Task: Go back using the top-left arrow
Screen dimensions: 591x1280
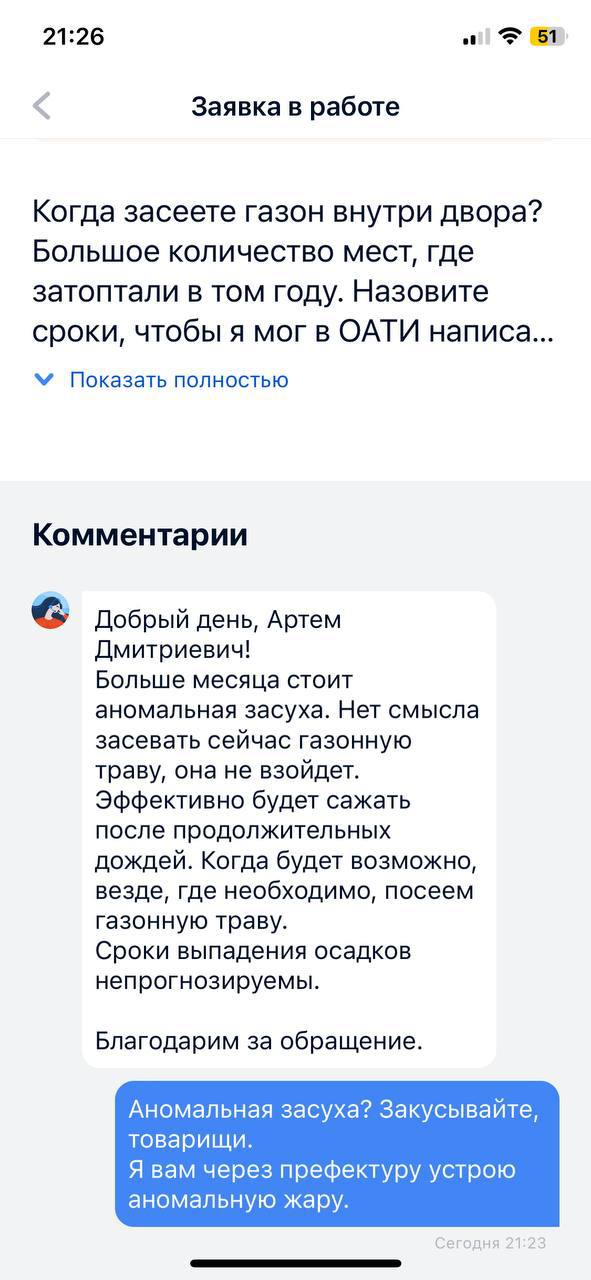Action: (x=42, y=106)
